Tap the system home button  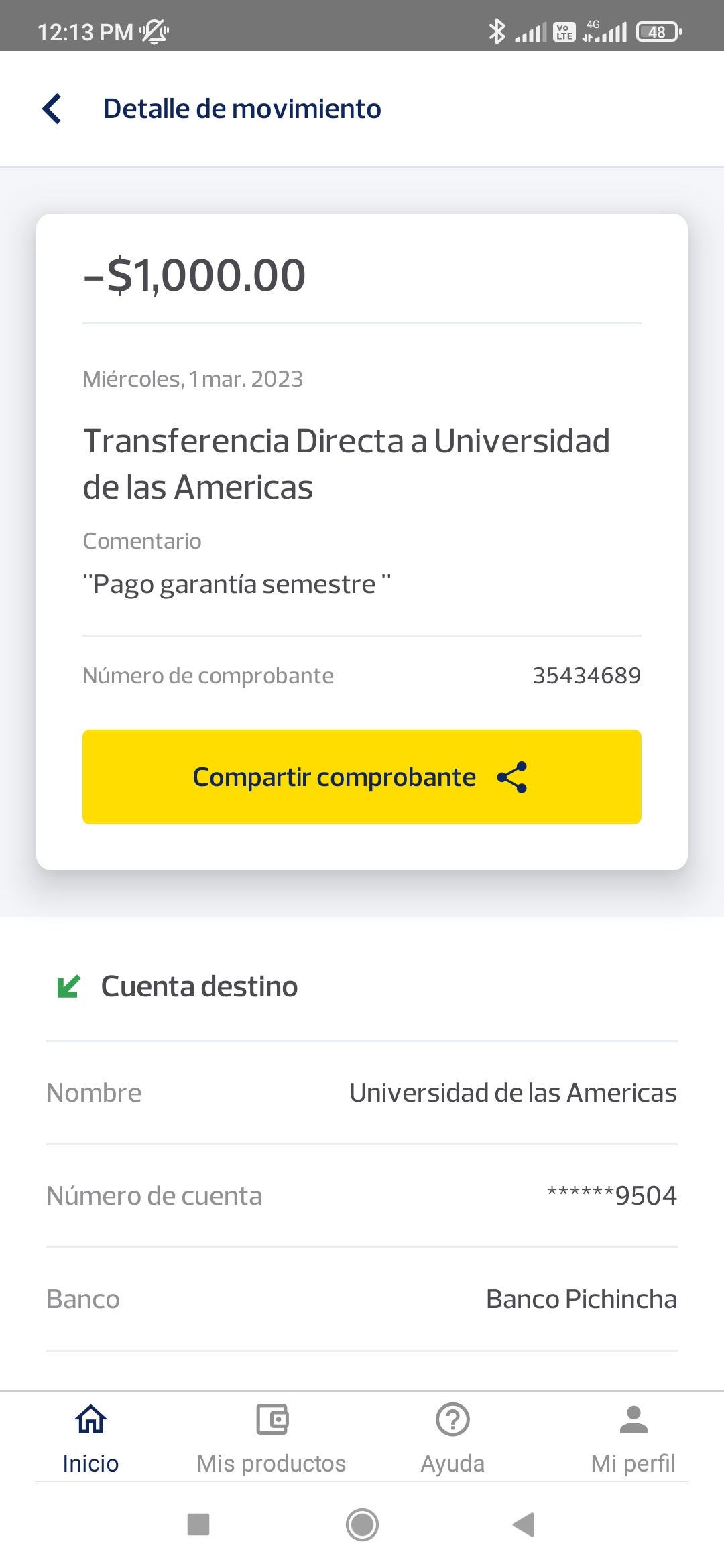tap(362, 1524)
